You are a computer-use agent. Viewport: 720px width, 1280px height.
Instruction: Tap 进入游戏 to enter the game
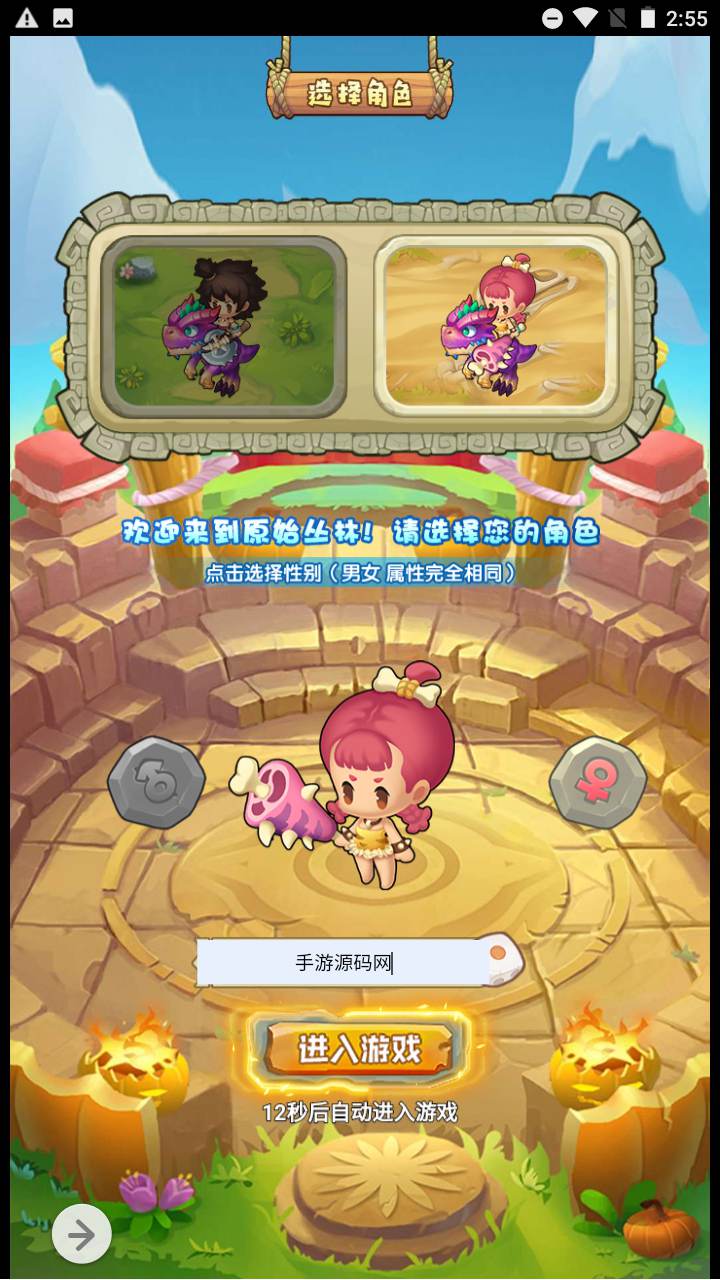[360, 1050]
